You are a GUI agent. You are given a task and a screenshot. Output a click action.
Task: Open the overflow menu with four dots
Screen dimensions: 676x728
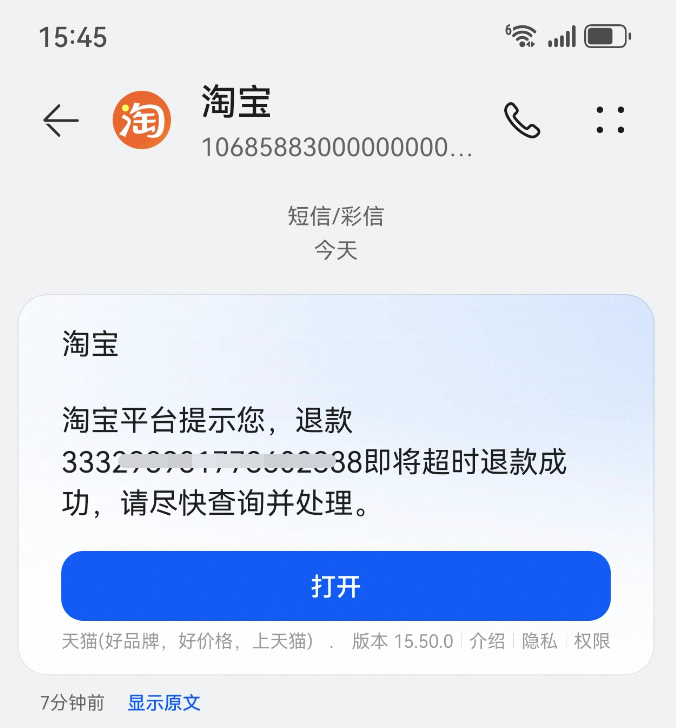click(609, 121)
